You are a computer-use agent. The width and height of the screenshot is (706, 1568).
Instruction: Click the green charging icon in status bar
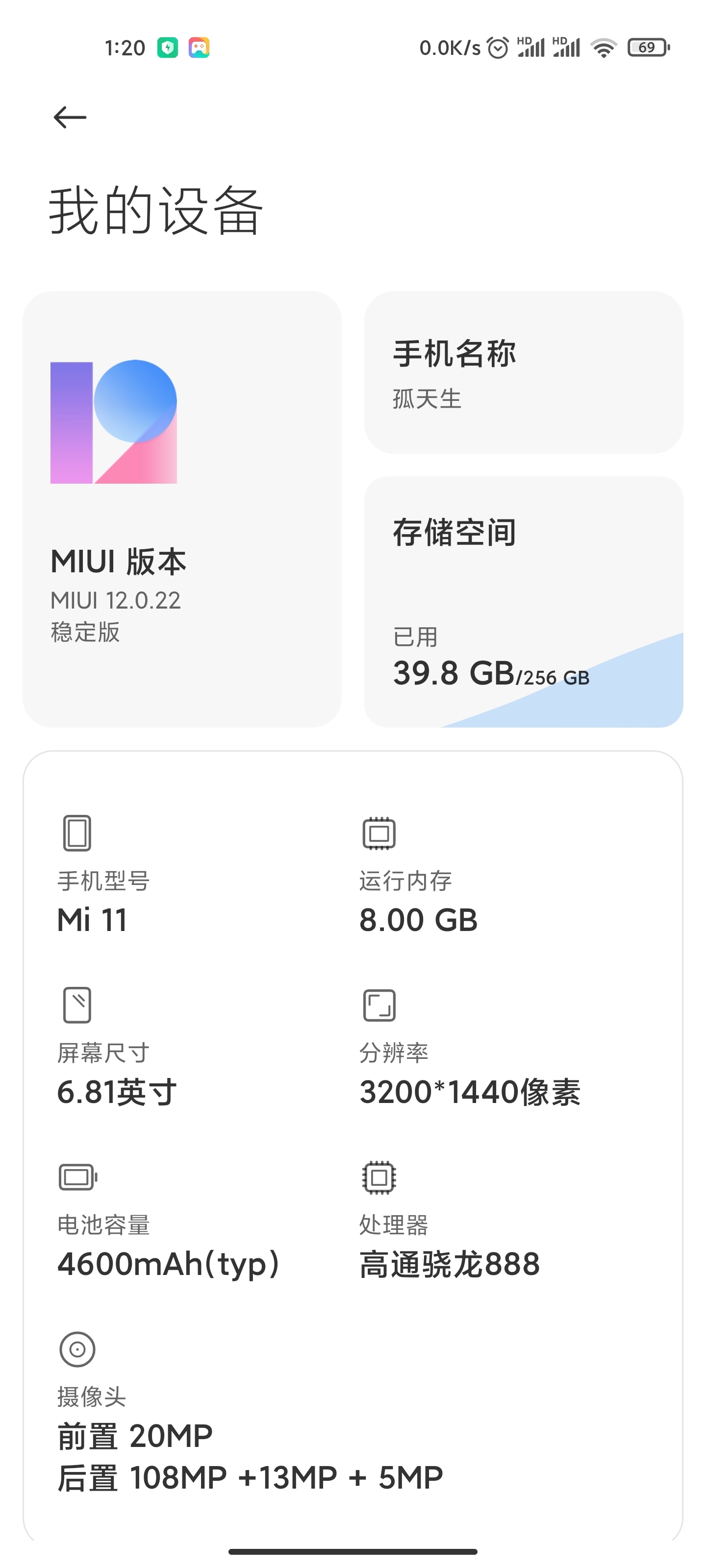[x=169, y=48]
